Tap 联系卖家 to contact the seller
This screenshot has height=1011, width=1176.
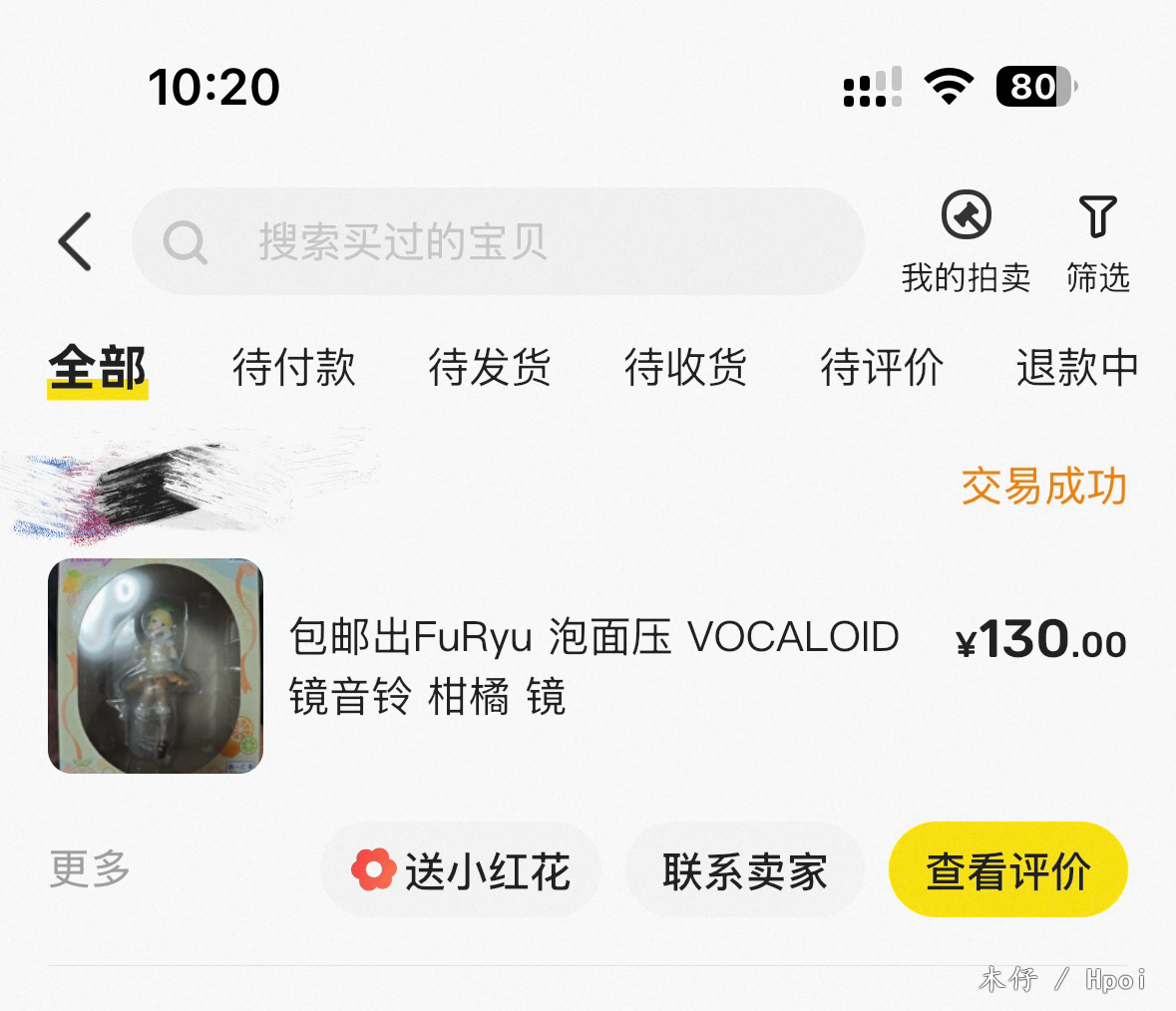click(744, 870)
